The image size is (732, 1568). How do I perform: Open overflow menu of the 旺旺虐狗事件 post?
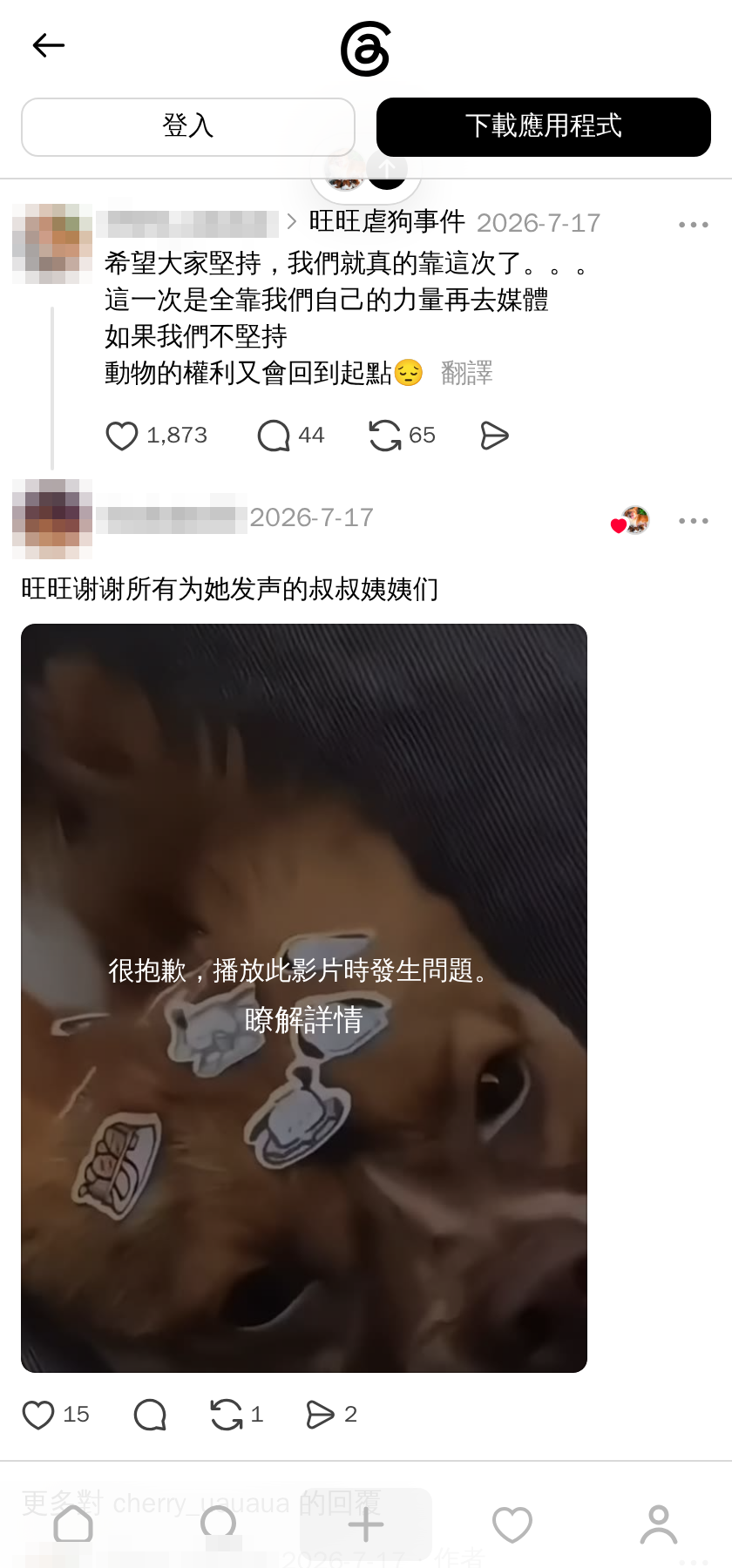pos(694,225)
